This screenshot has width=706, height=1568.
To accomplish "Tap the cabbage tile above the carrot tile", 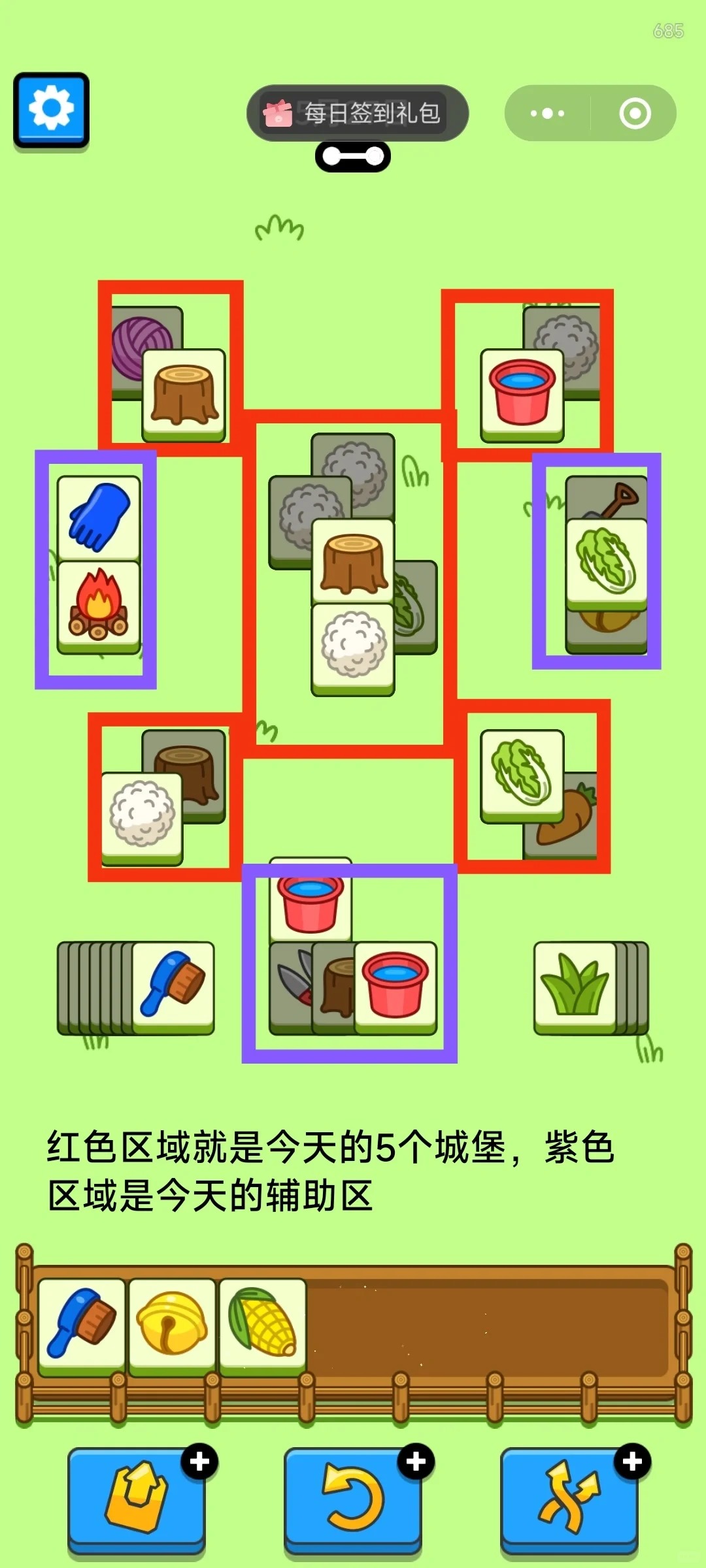I will pyautogui.click(x=521, y=774).
